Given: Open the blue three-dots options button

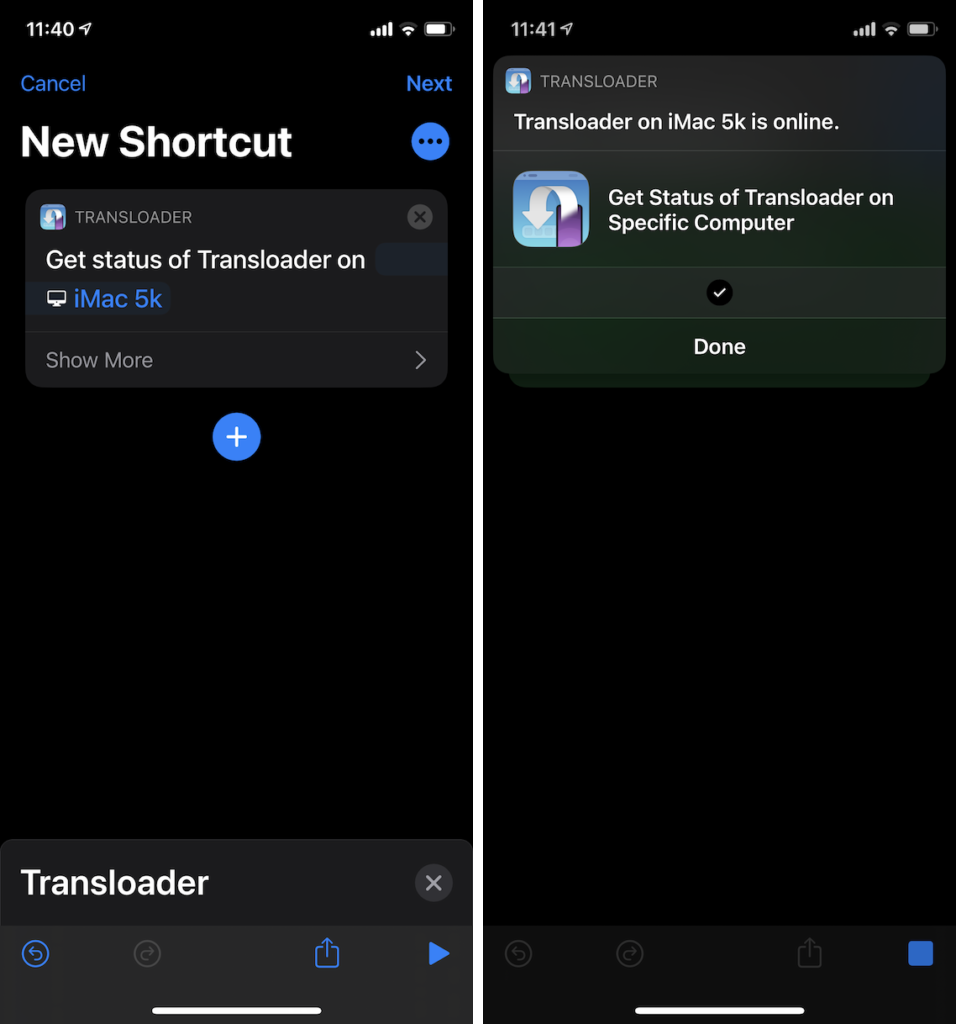Looking at the screenshot, I should click(430, 142).
